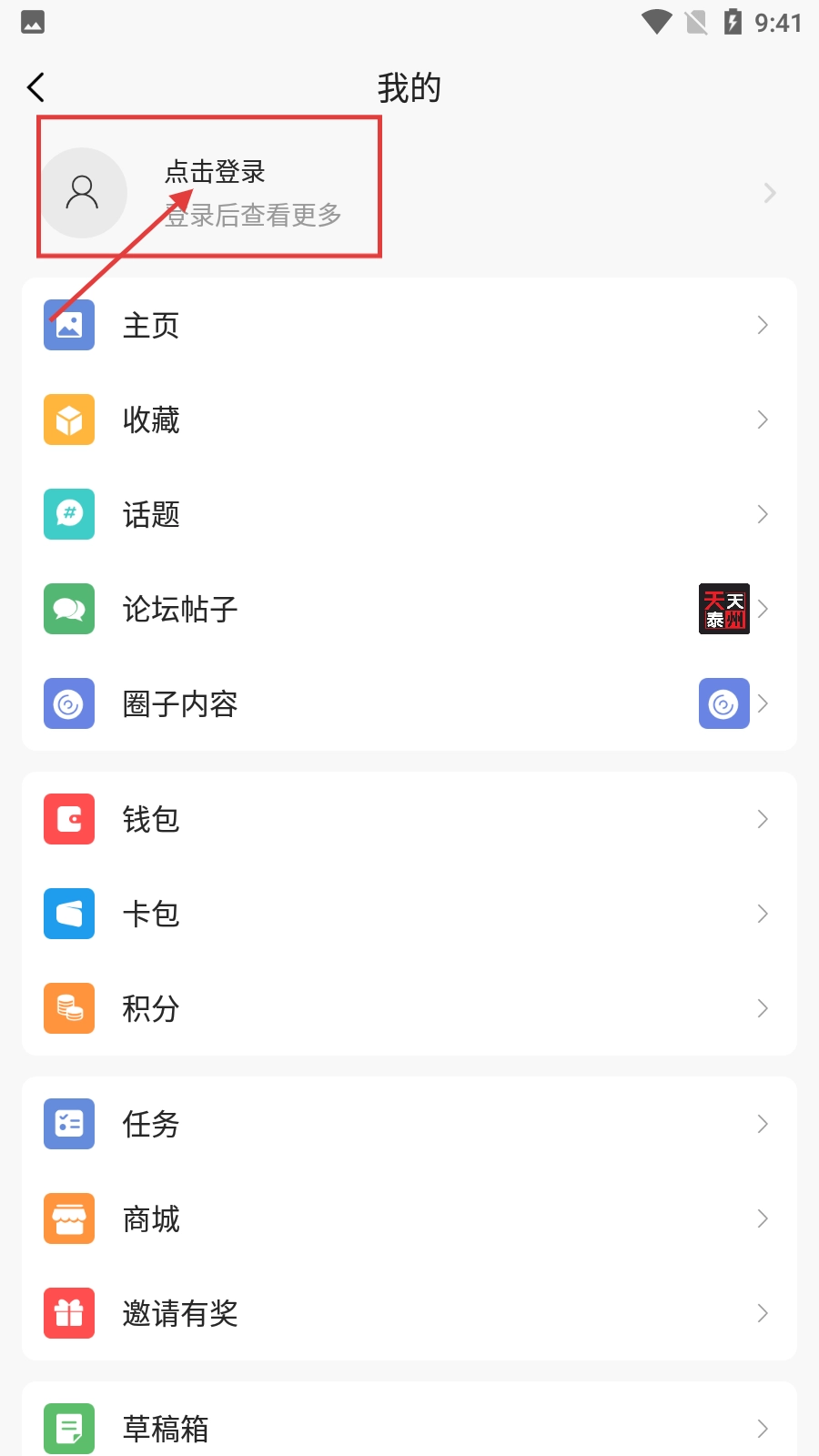Viewport: 819px width, 1456px height.
Task: Go back using the top-left arrow
Action: click(x=36, y=87)
